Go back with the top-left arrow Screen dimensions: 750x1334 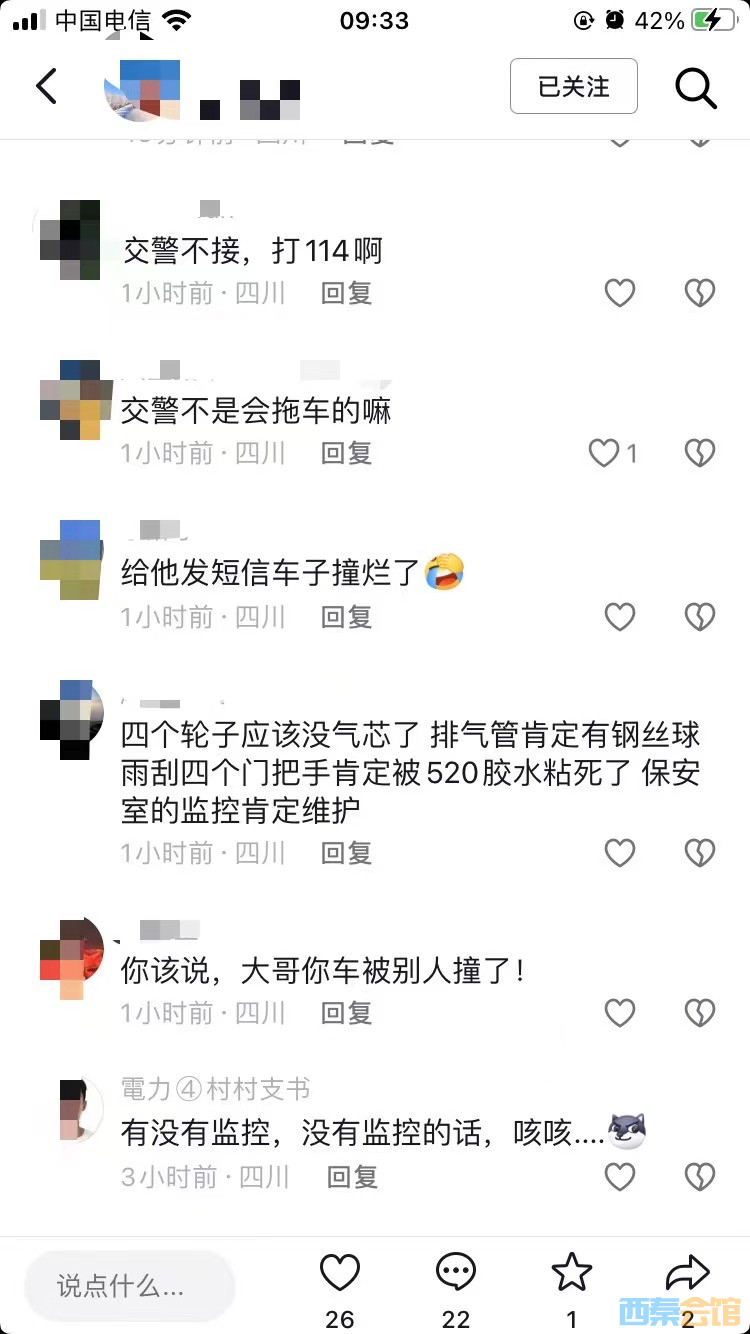46,87
